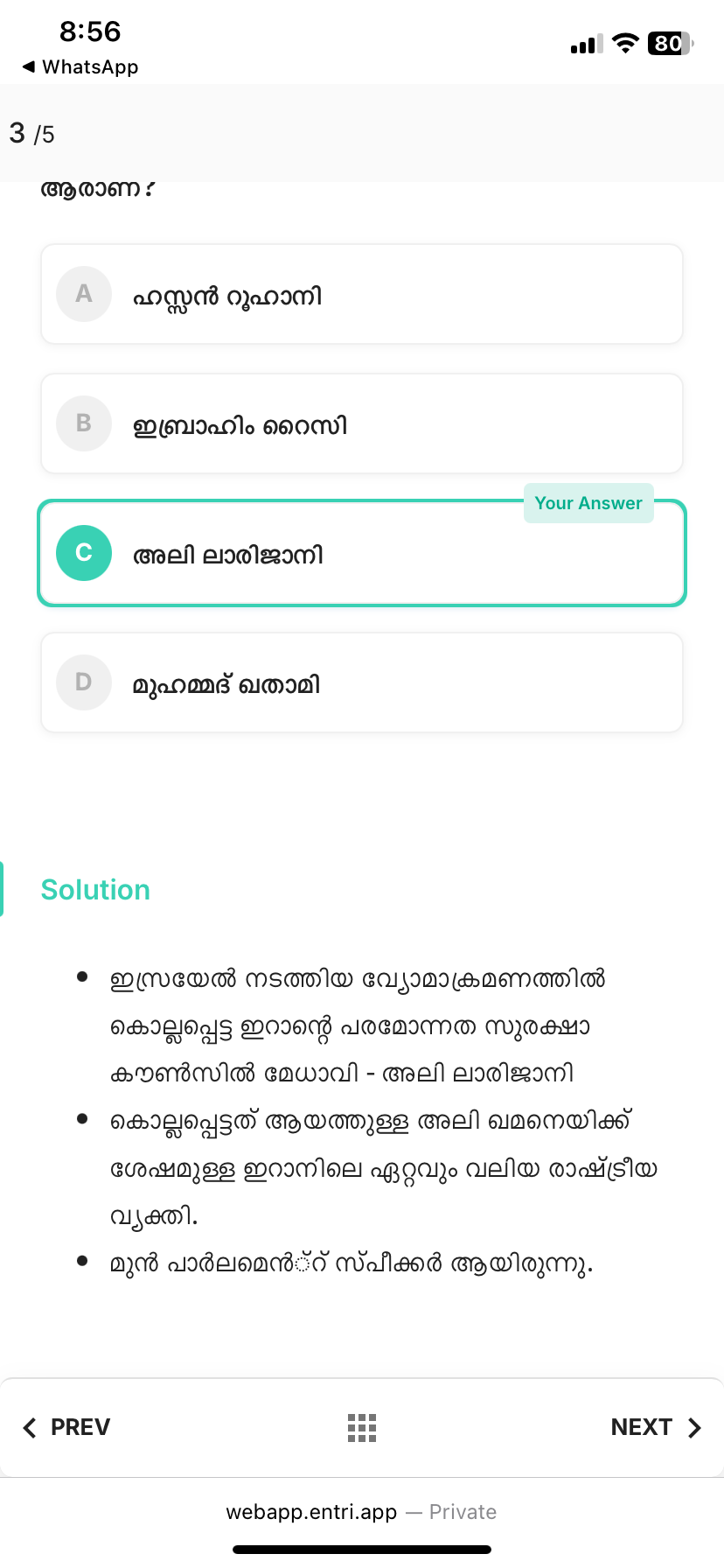Image resolution: width=724 pixels, height=1568 pixels.
Task: Tap option C അലി ലാരിജാനി
Action: click(361, 554)
